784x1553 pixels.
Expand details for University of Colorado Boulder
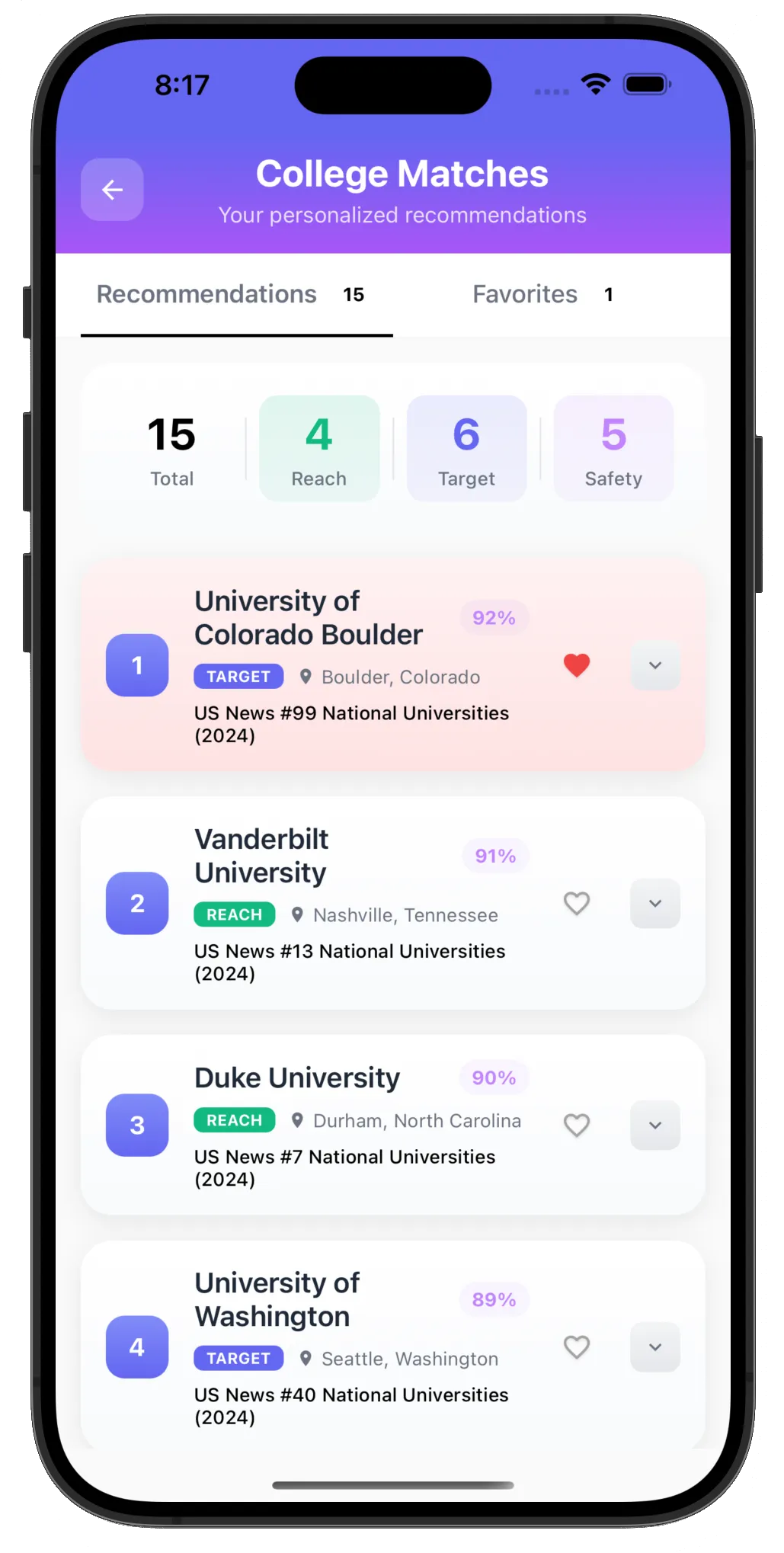654,665
